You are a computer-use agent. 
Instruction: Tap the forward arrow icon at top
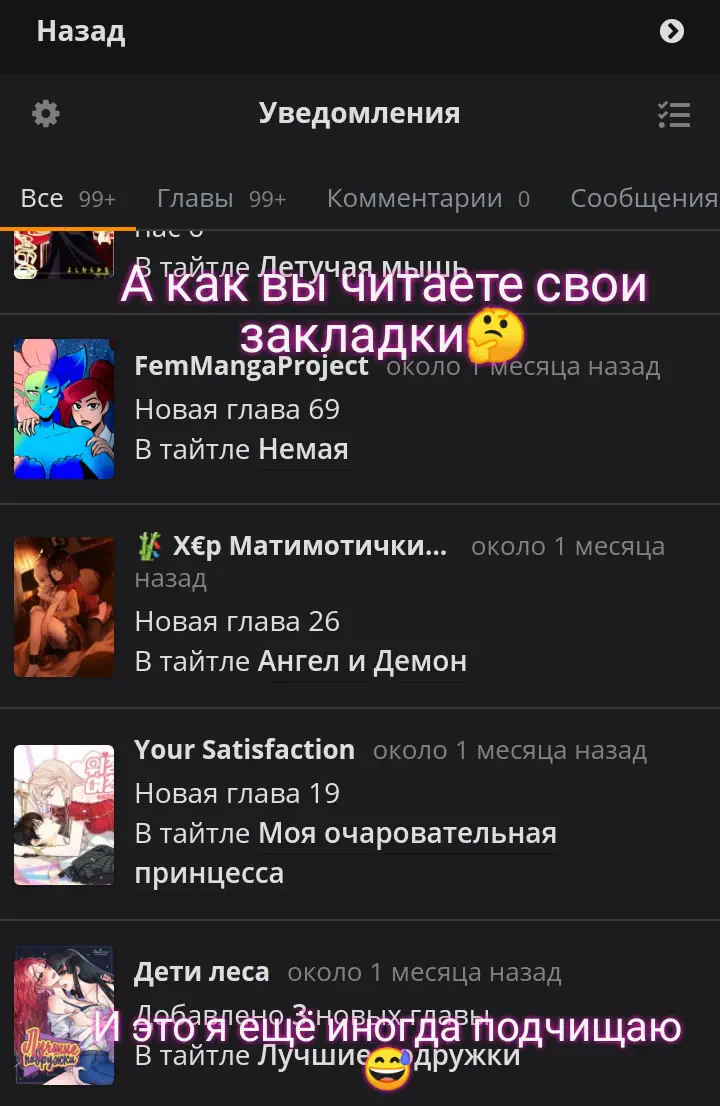tap(672, 32)
